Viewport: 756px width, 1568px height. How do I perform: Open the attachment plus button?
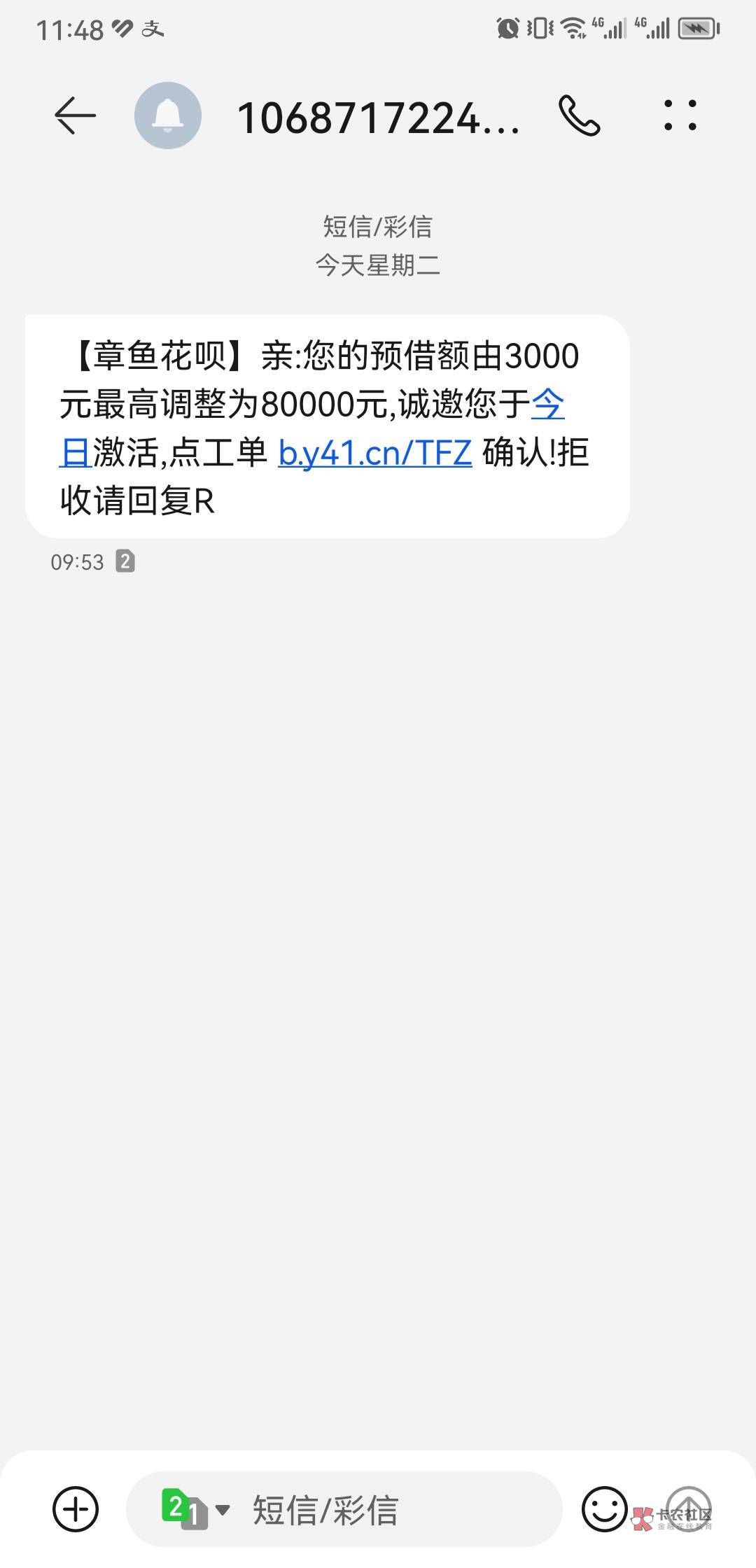pyautogui.click(x=76, y=1509)
